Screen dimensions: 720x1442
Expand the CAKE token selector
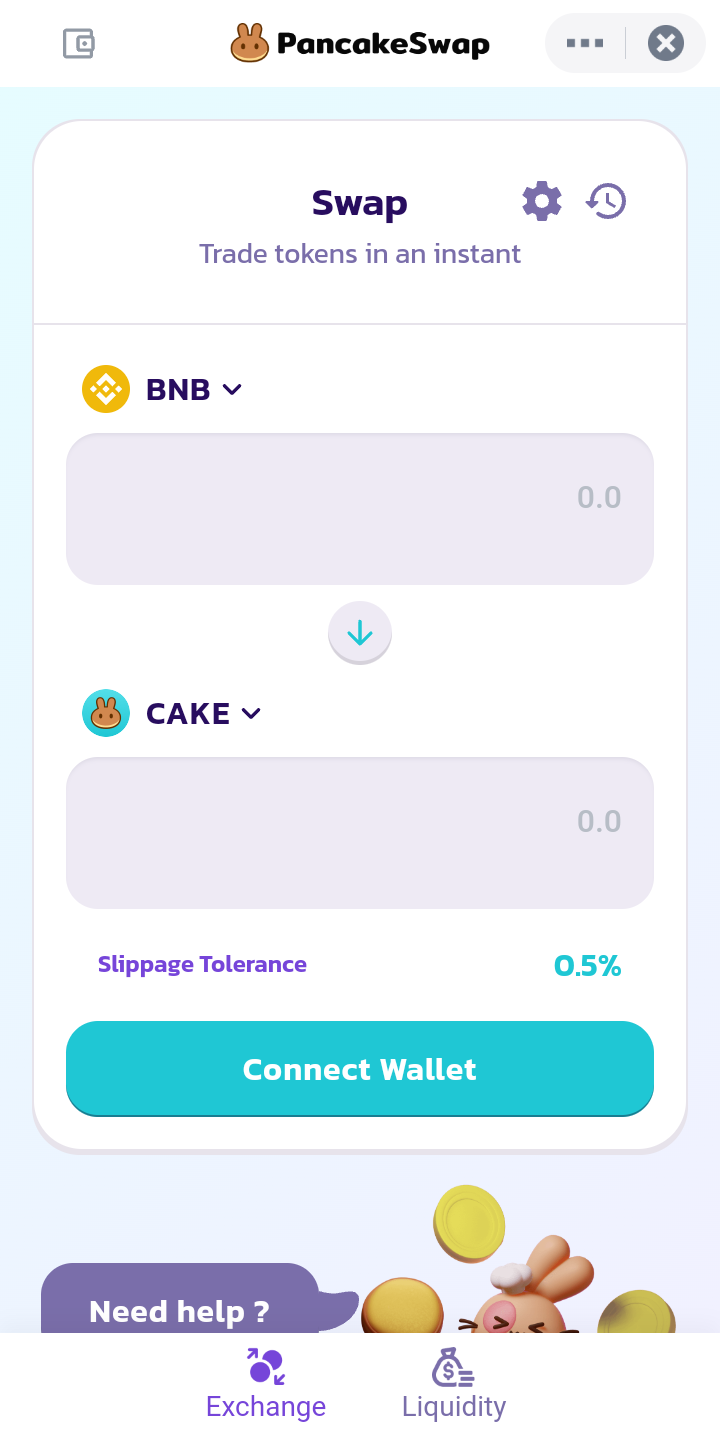click(172, 713)
